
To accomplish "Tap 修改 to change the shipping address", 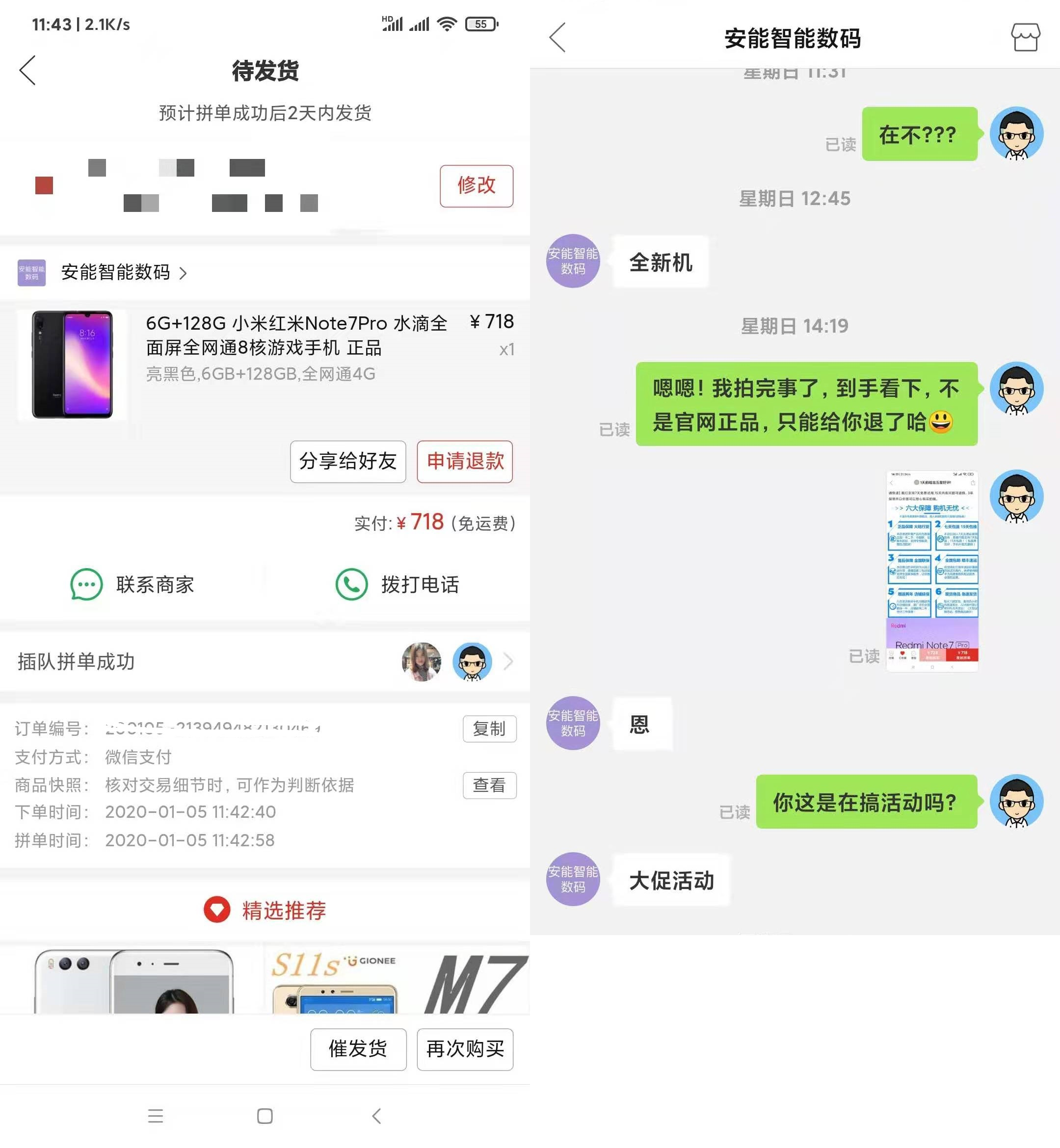I will point(476,186).
